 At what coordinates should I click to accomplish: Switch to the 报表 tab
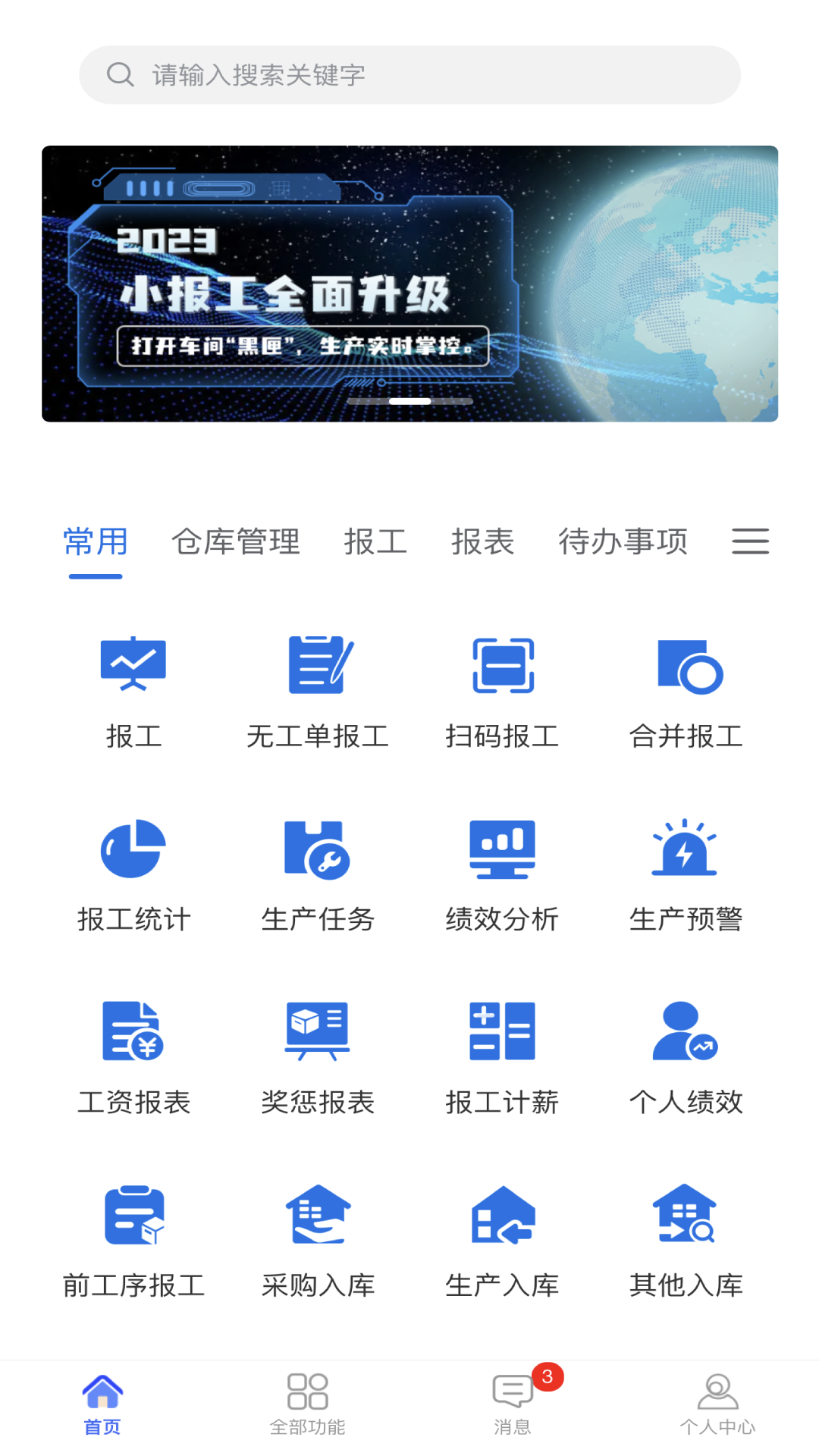coord(482,542)
